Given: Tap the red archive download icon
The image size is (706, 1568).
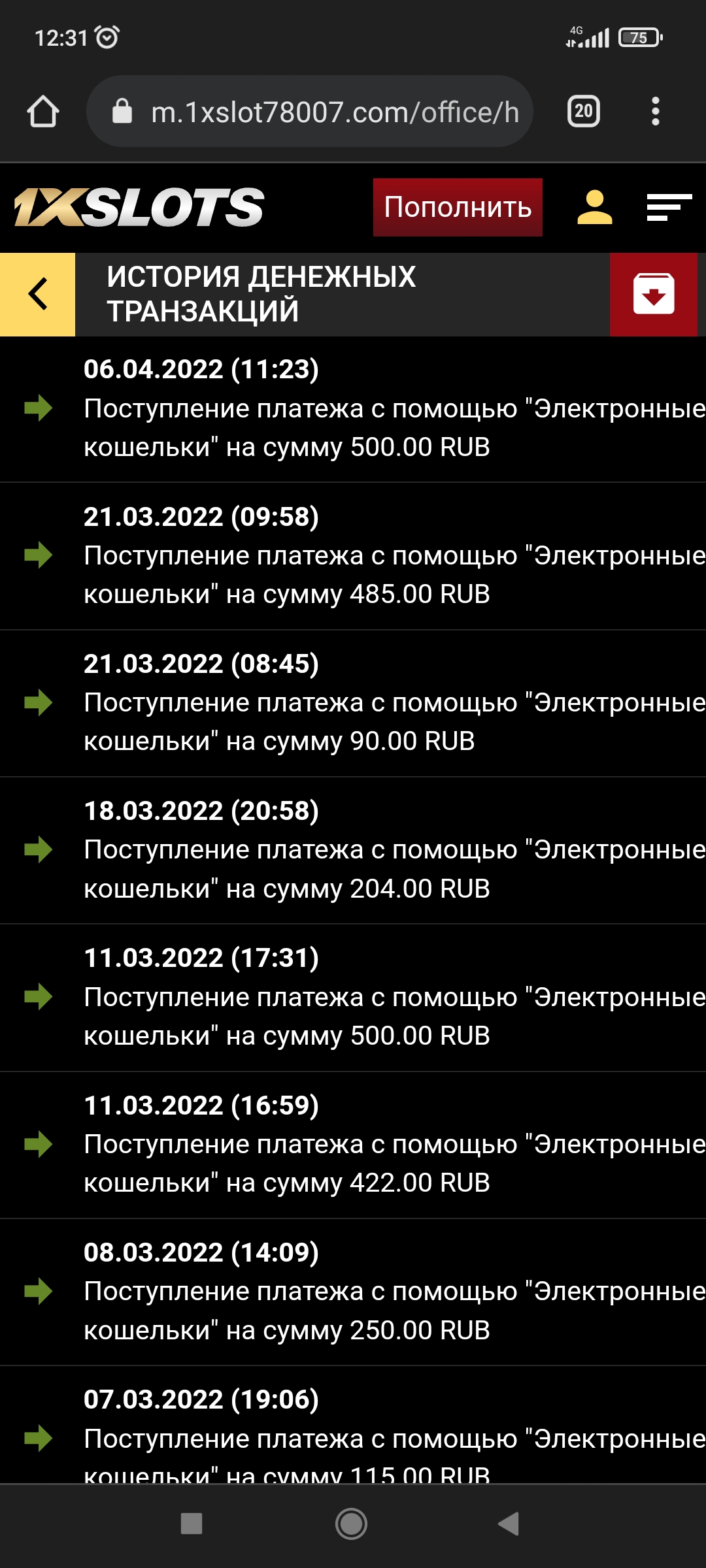Looking at the screenshot, I should pos(653,294).
